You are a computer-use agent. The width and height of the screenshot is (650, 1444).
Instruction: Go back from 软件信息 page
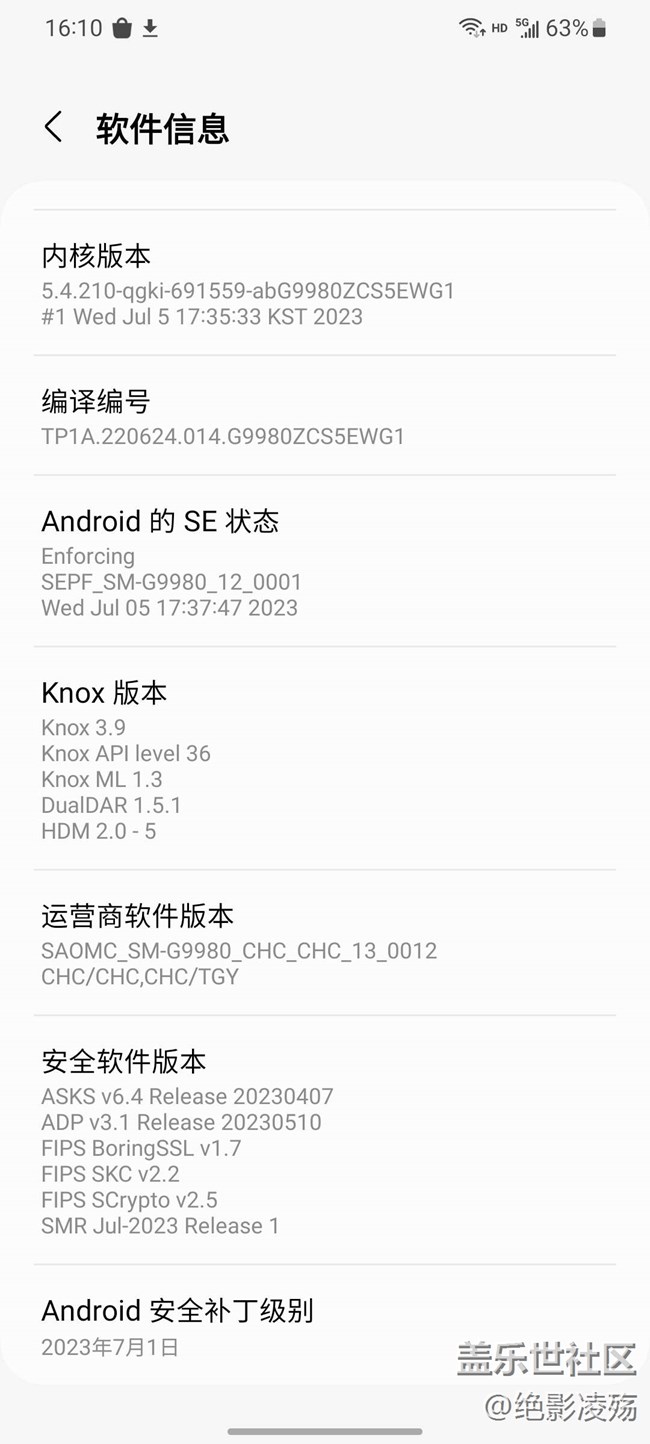click(54, 128)
